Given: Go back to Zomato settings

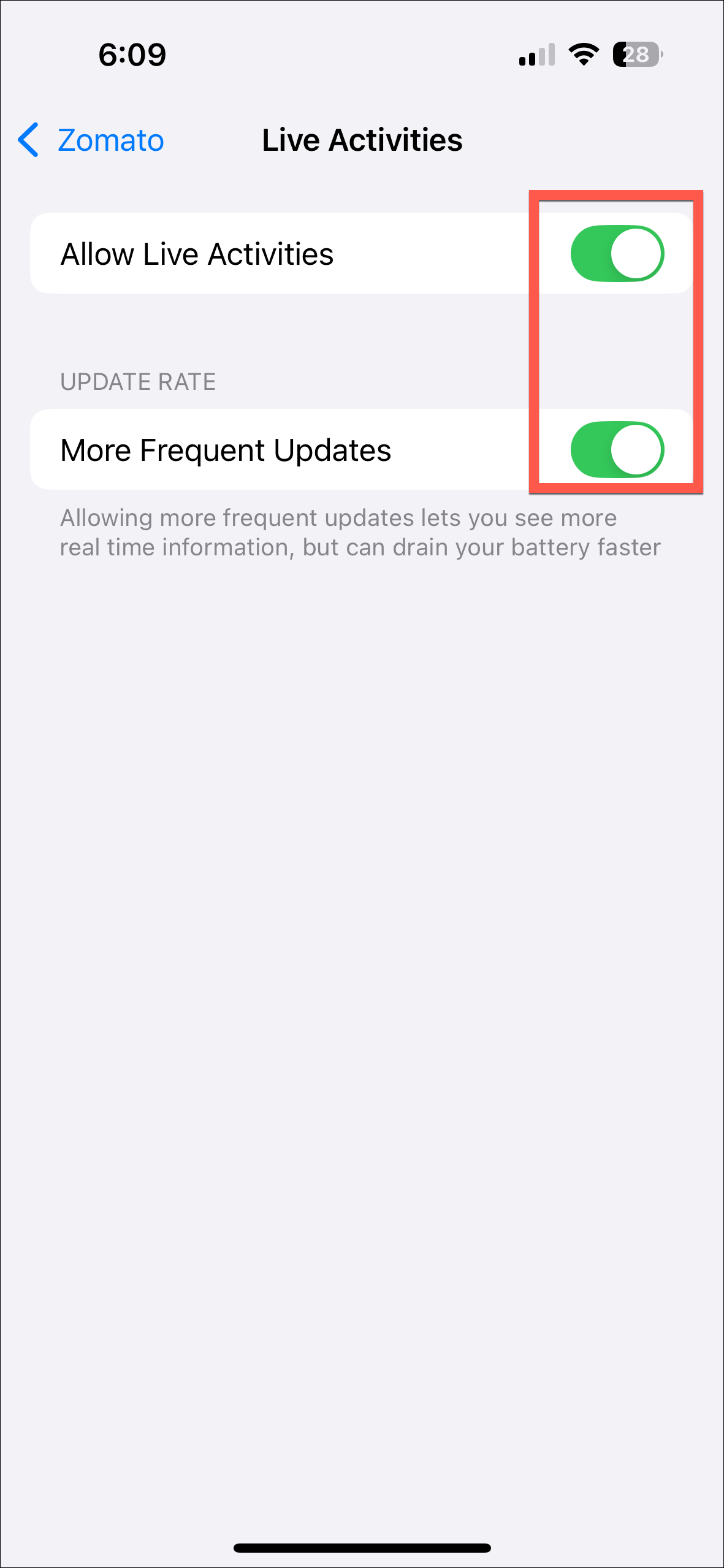Looking at the screenshot, I should click(91, 140).
